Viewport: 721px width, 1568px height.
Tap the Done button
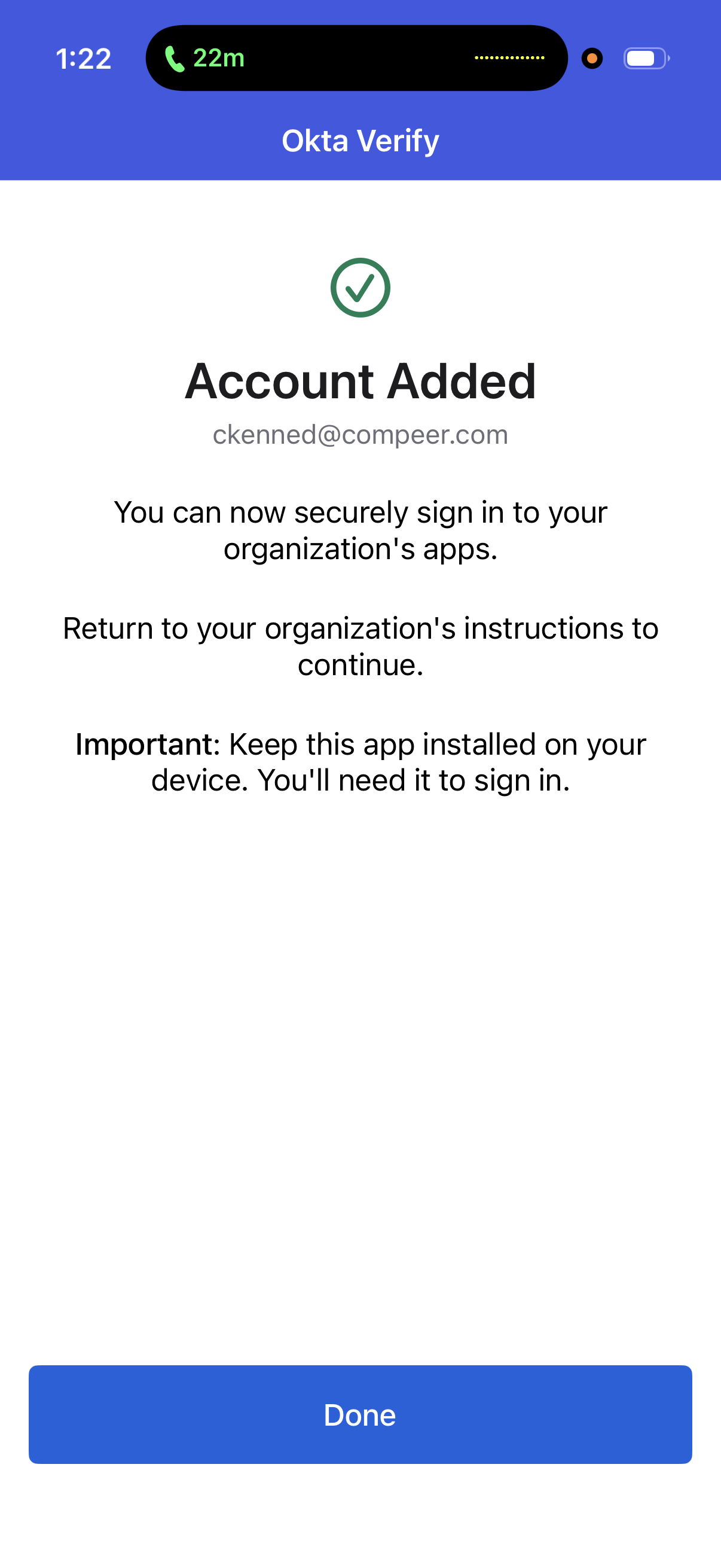coord(360,1414)
